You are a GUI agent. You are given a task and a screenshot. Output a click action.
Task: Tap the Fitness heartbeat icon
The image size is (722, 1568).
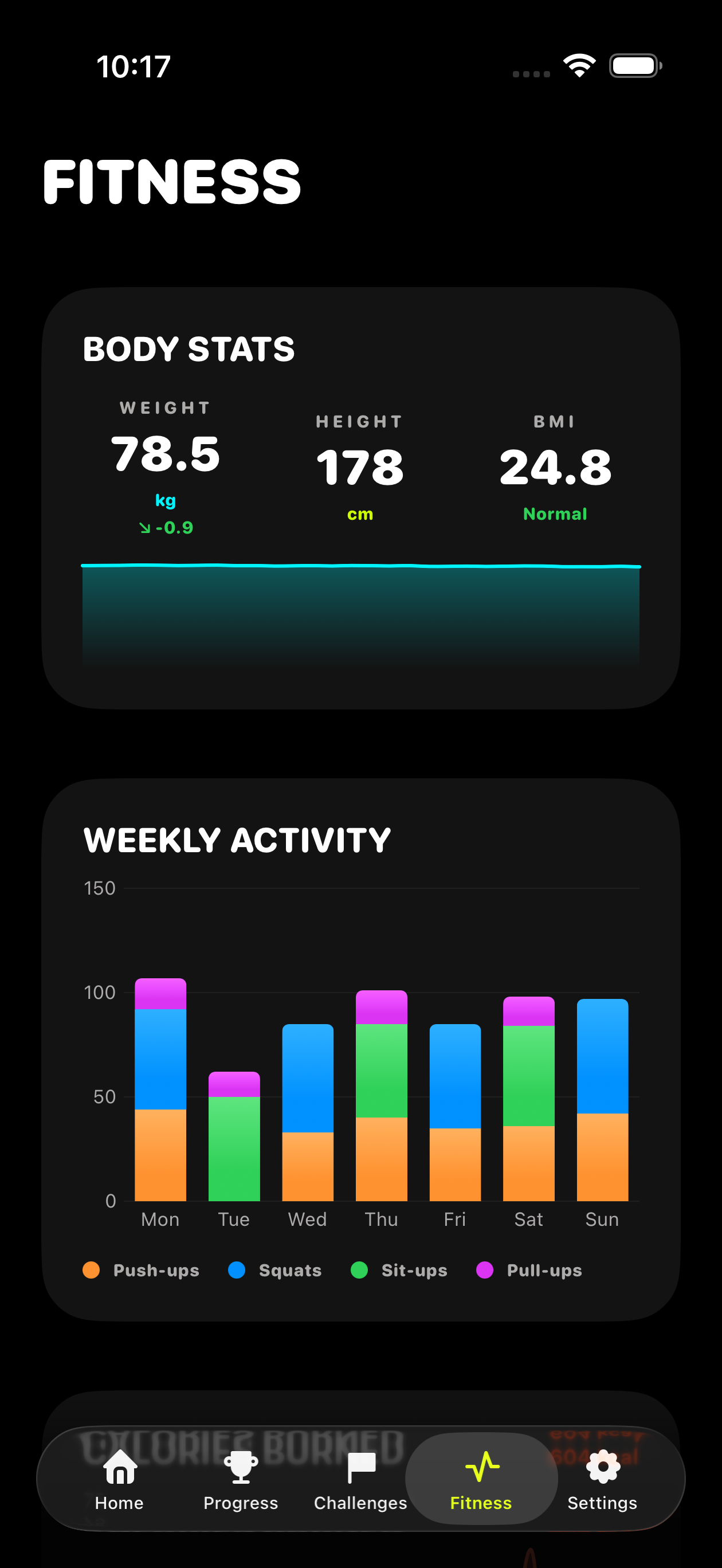[x=481, y=1465]
